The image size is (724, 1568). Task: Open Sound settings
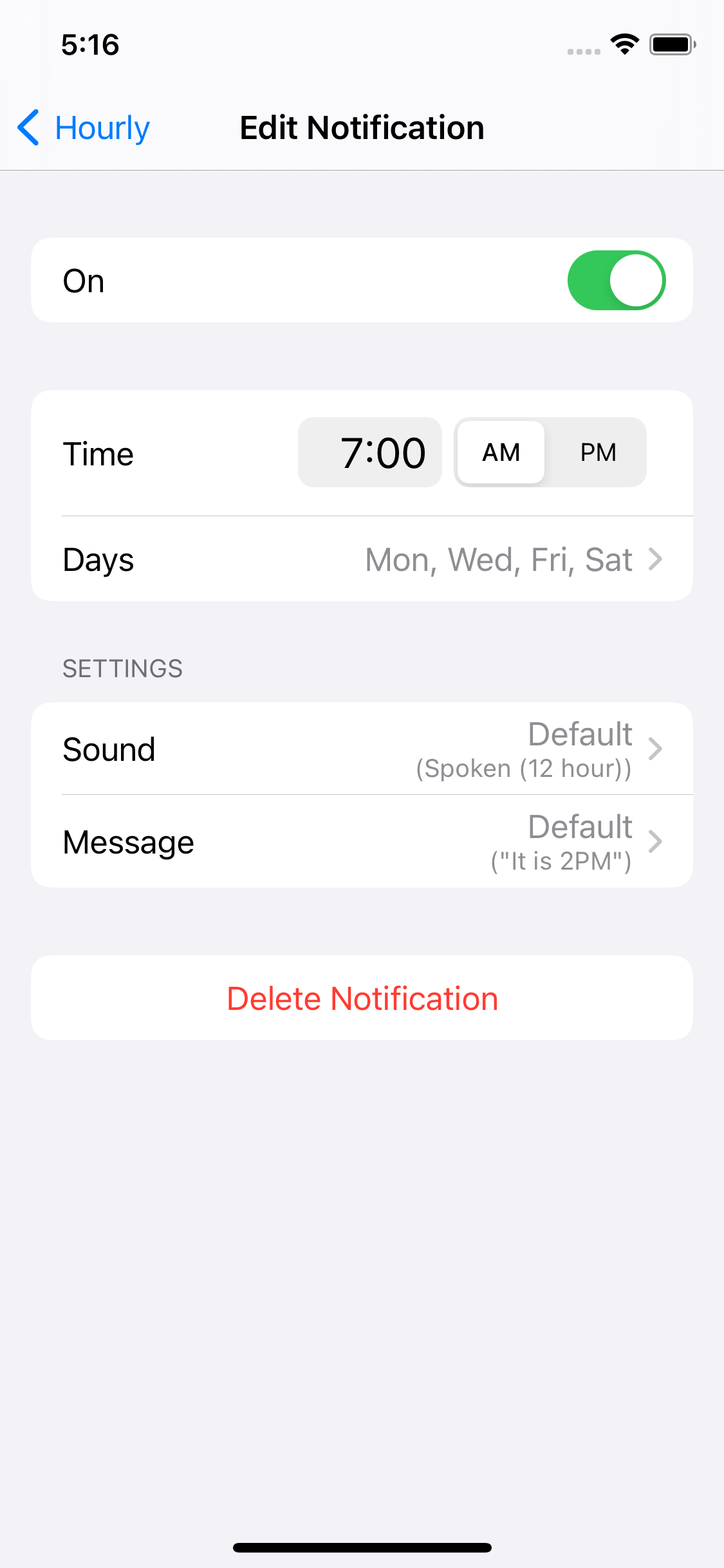362,749
